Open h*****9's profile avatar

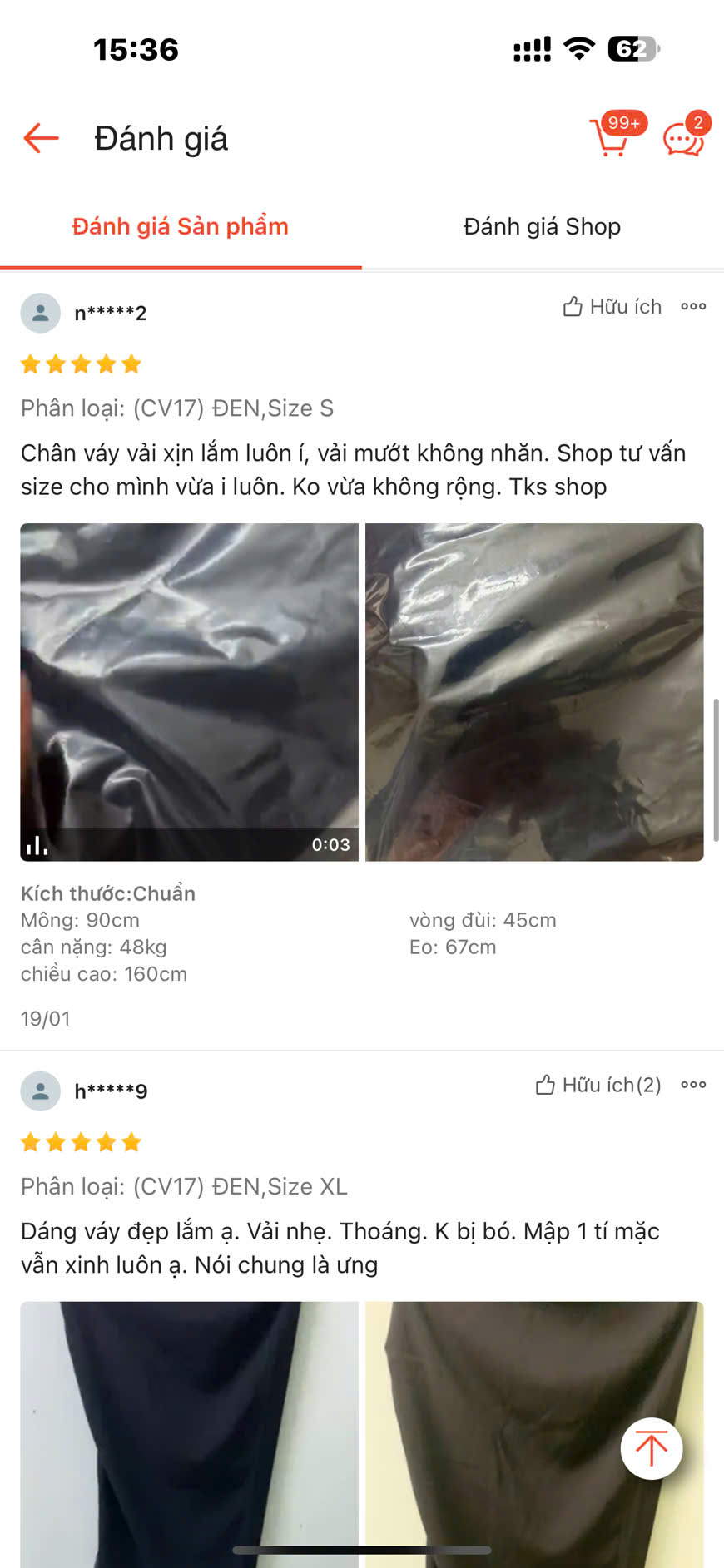40,1091
